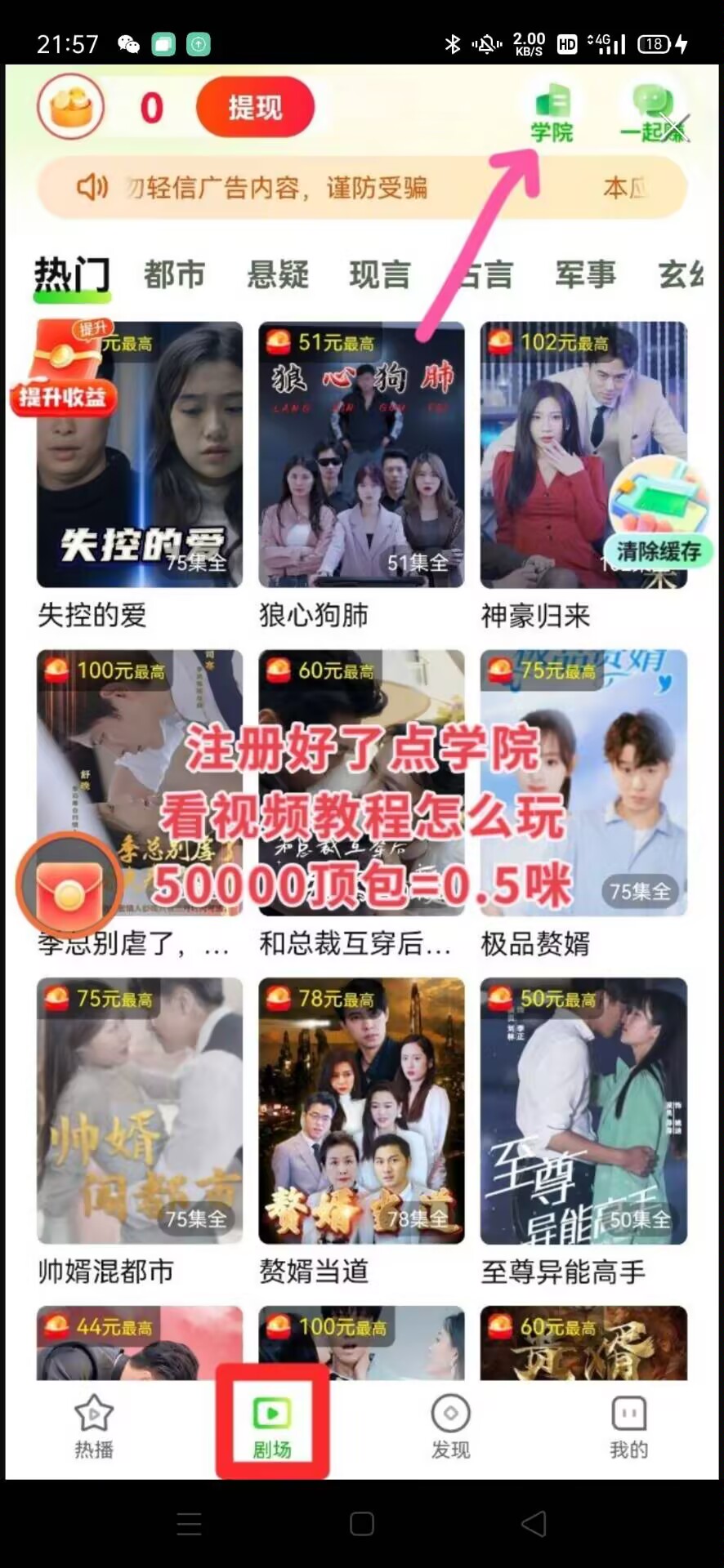The image size is (724, 1568).
Task: Select the 悬疑 category tab
Action: tap(278, 274)
